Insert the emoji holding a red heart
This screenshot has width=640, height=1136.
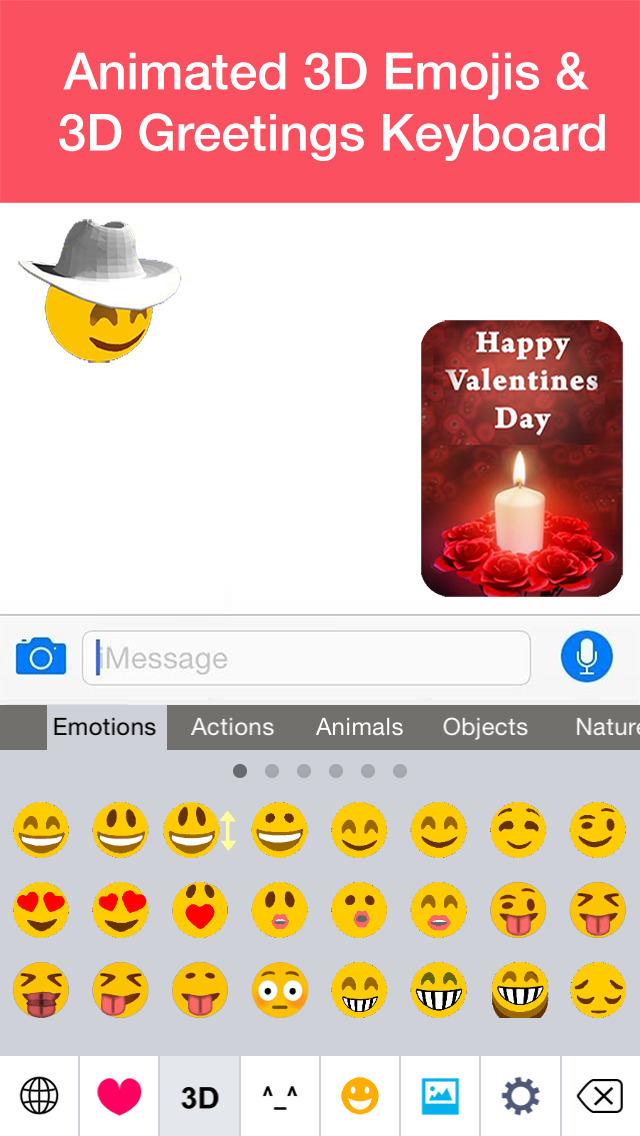200,910
